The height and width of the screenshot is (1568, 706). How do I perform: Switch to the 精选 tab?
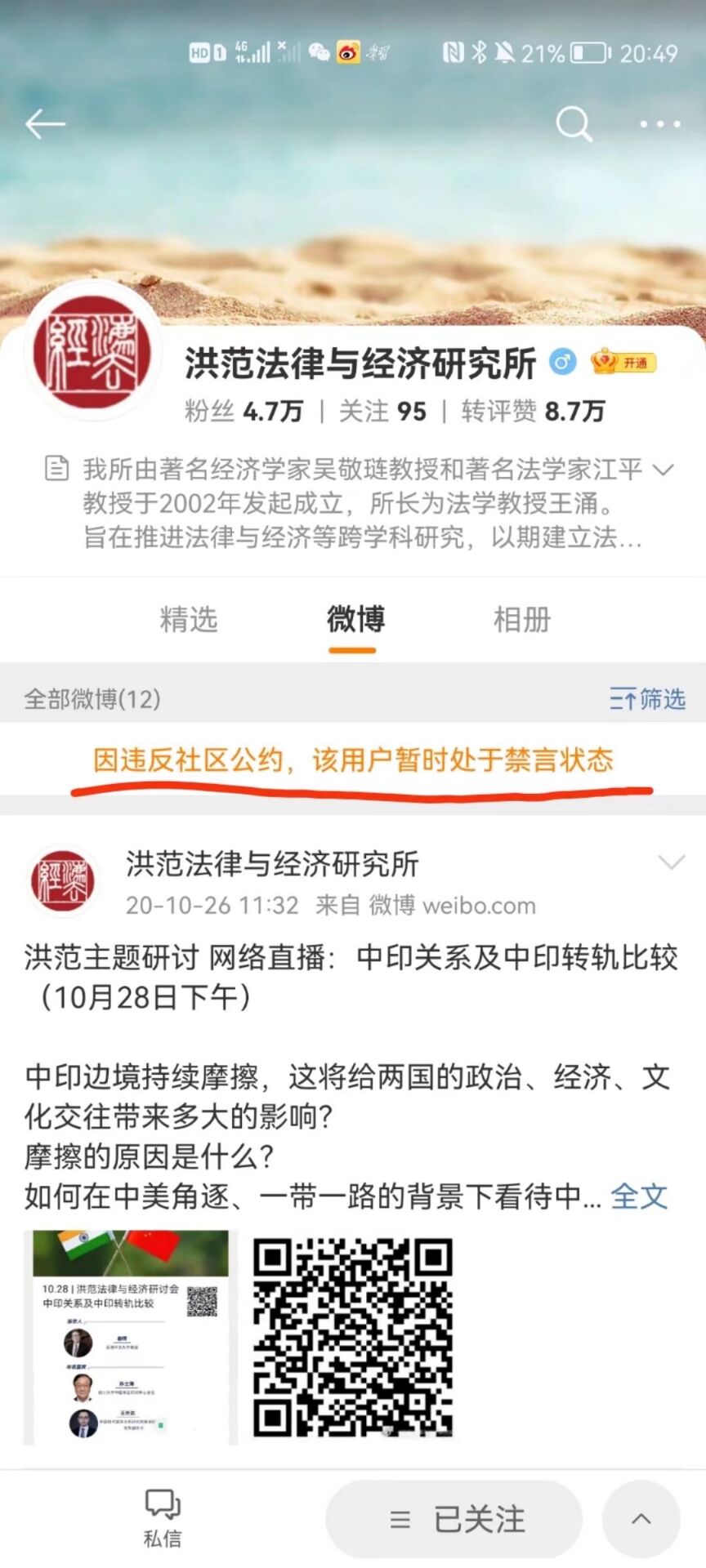[x=189, y=620]
